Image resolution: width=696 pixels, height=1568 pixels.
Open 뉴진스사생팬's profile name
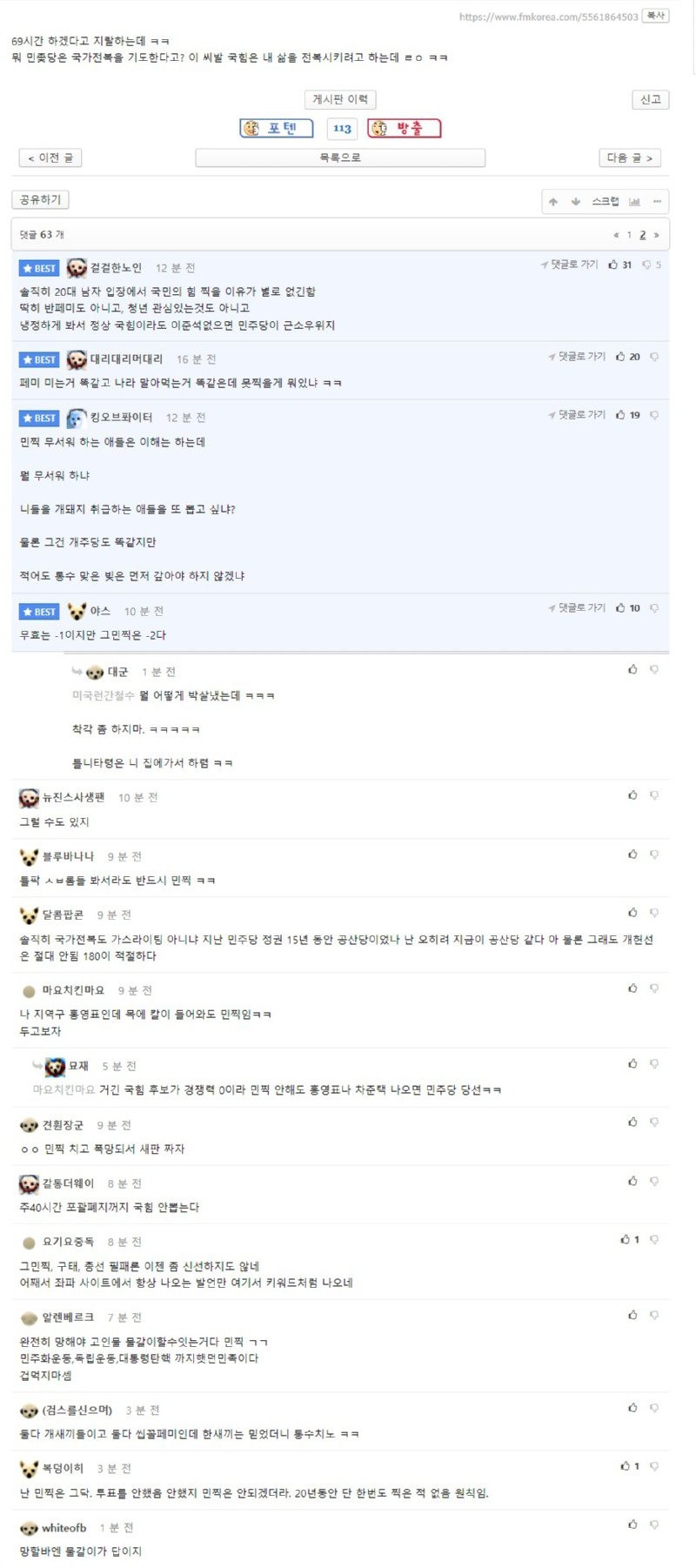(x=74, y=797)
